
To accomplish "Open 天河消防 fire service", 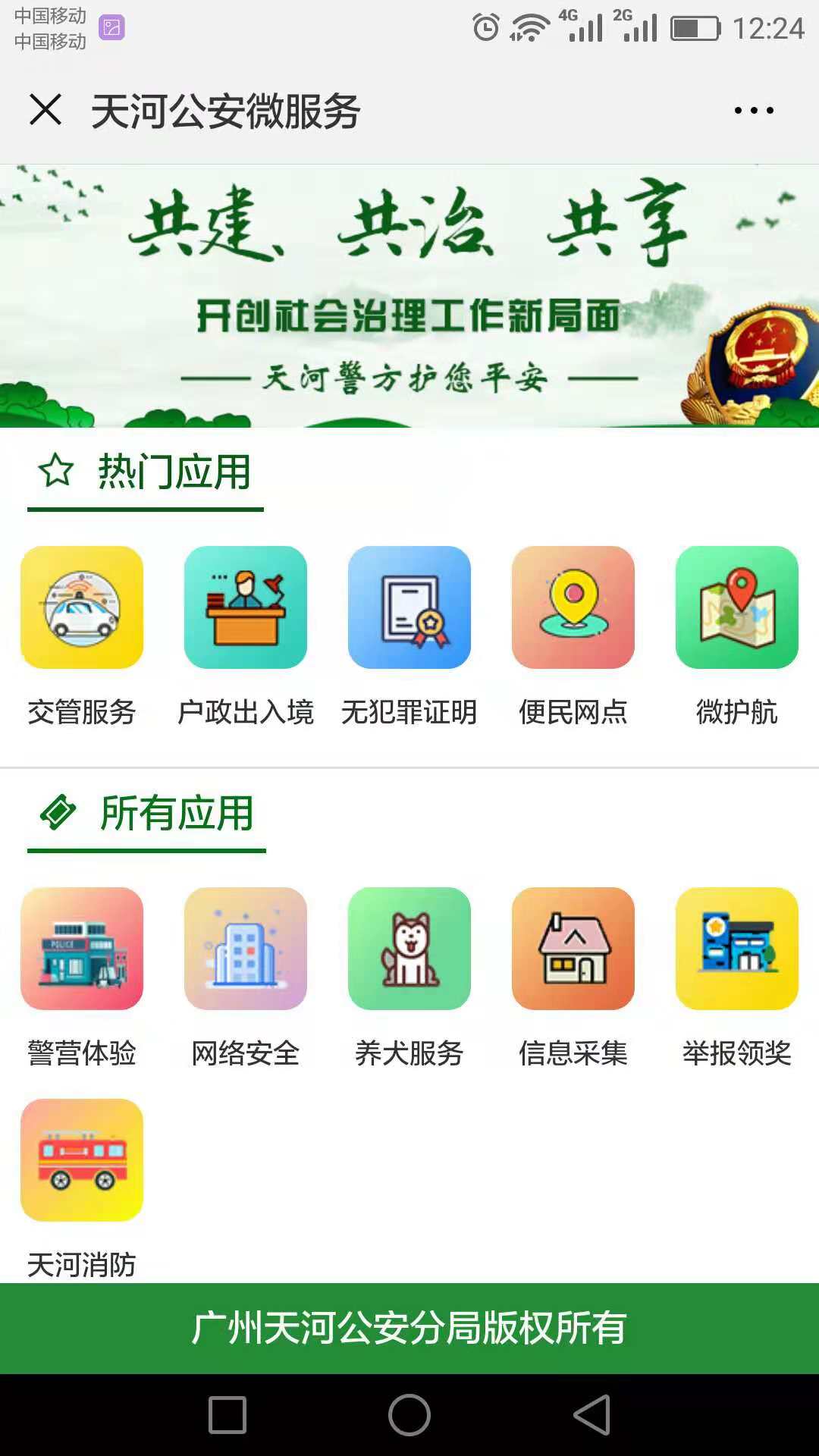I will pyautogui.click(x=82, y=1160).
